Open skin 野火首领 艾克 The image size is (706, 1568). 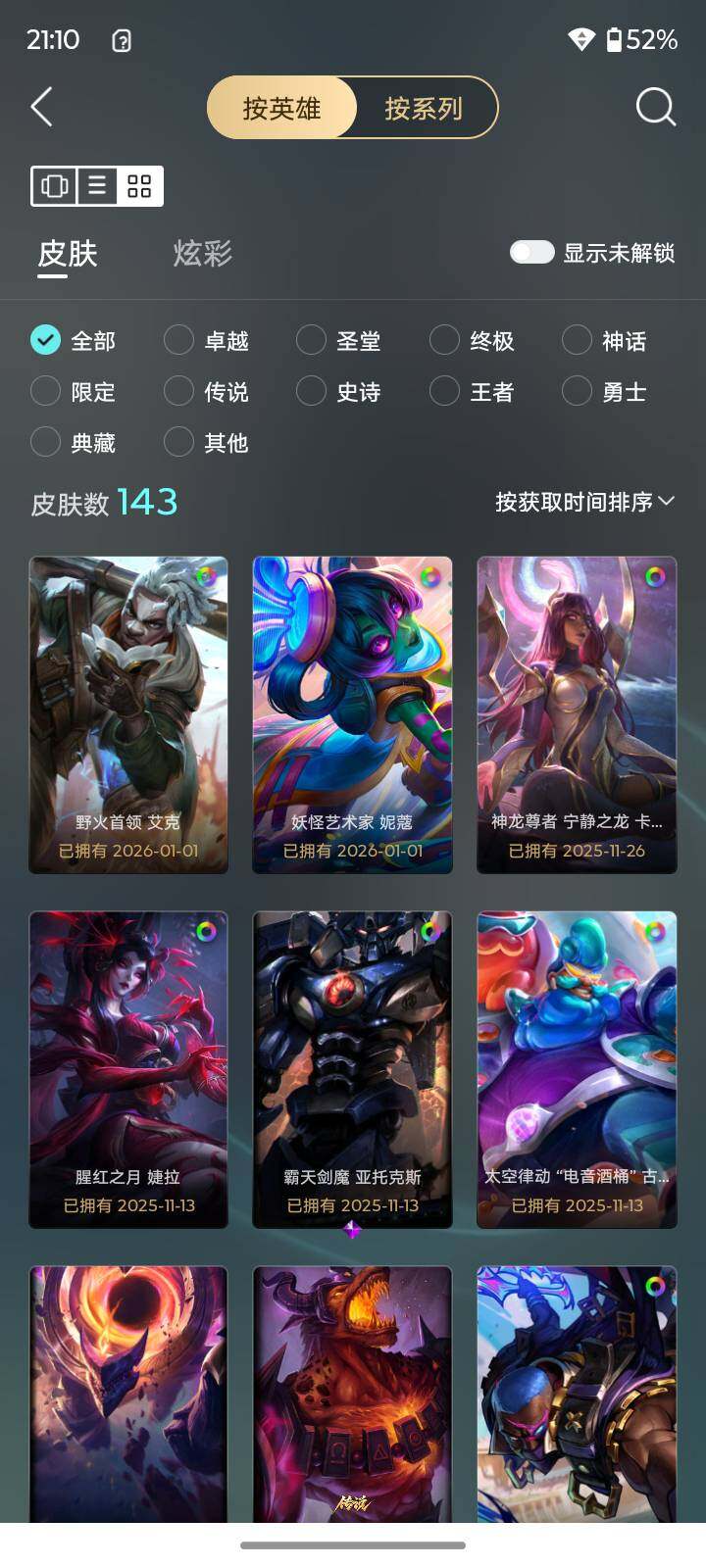pos(128,714)
